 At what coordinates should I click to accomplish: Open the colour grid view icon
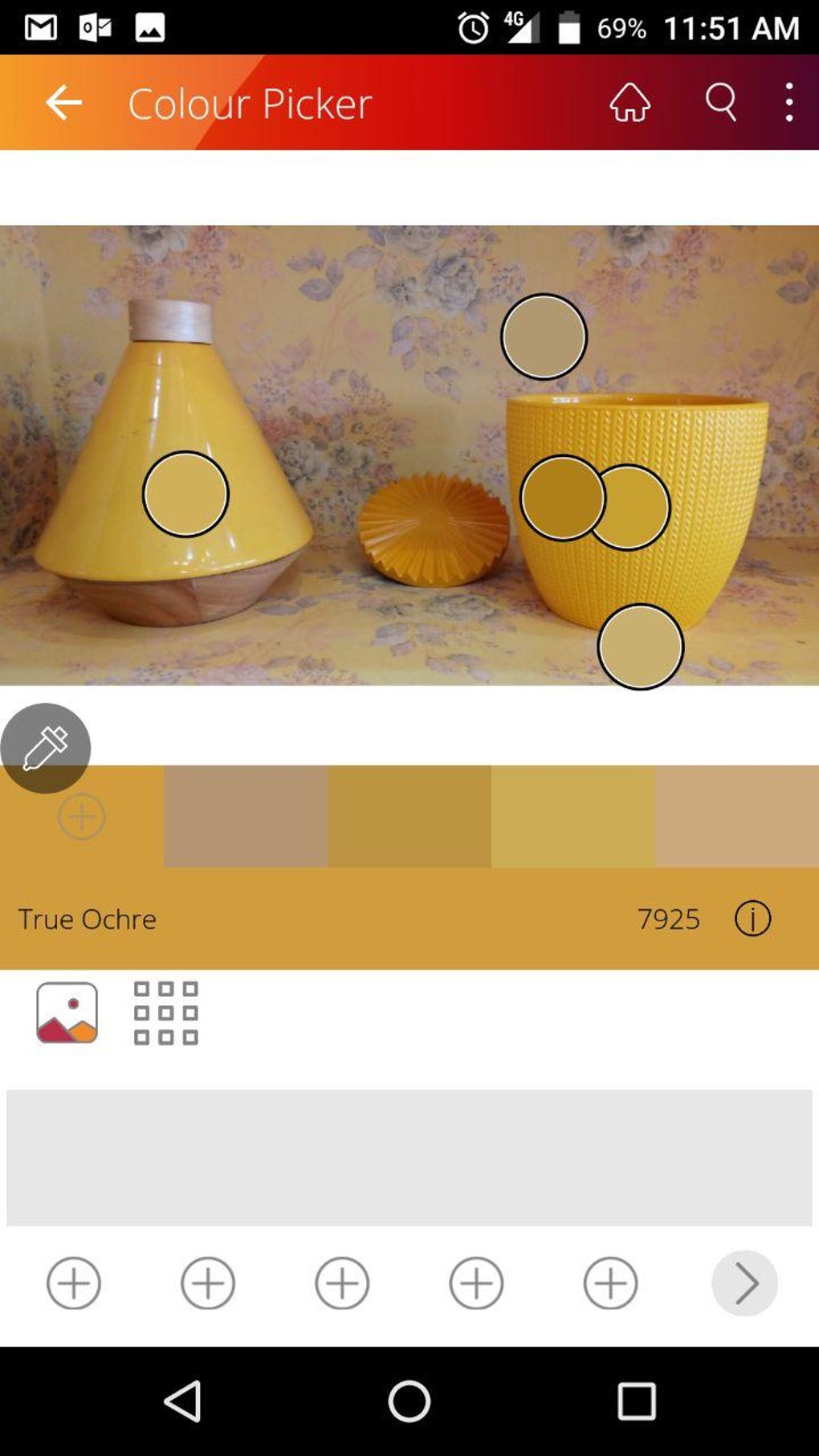click(166, 1014)
